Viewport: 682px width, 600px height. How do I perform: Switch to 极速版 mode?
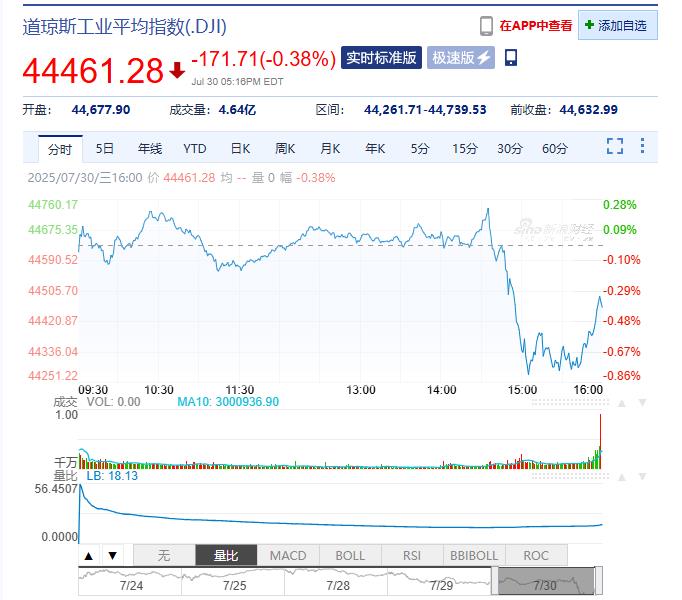tap(461, 58)
